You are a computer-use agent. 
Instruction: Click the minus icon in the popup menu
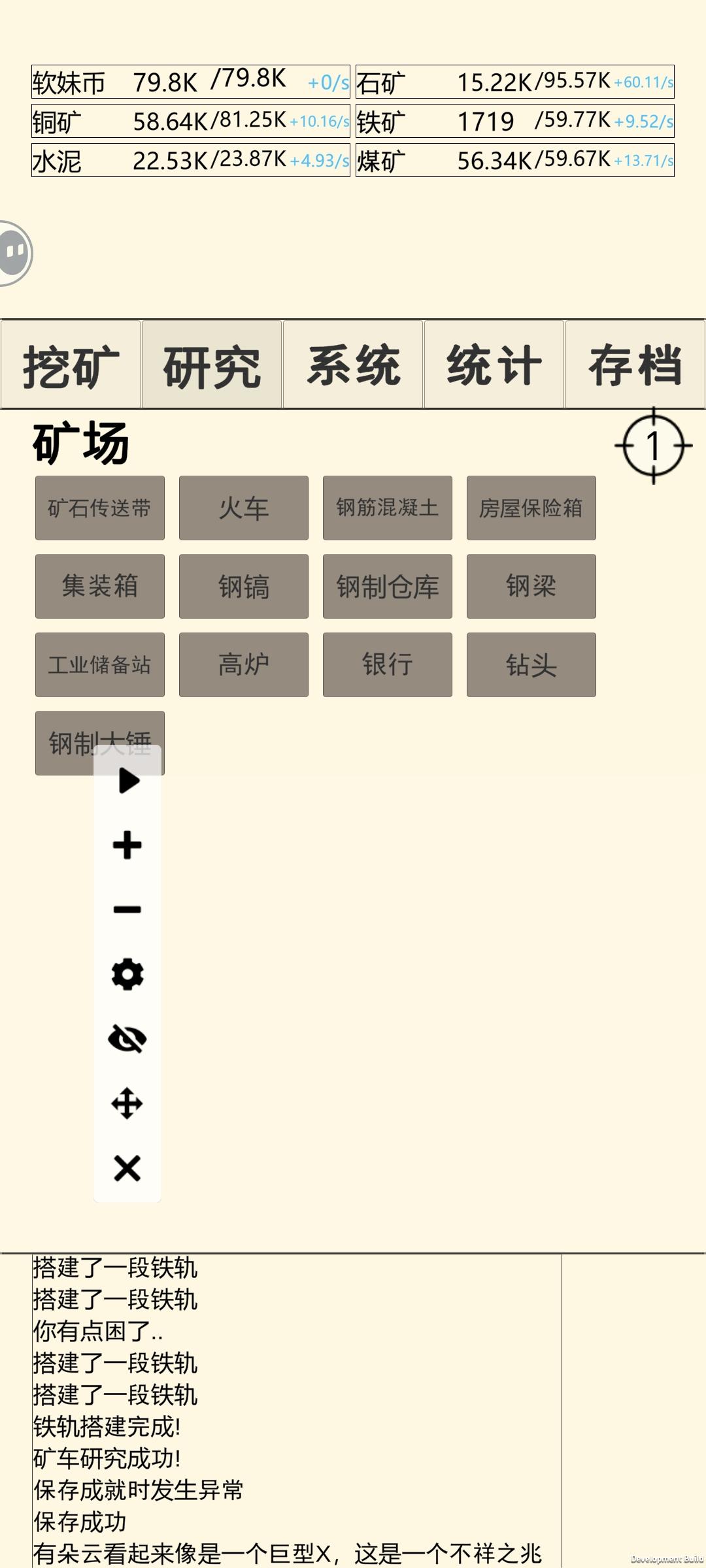pyautogui.click(x=127, y=908)
